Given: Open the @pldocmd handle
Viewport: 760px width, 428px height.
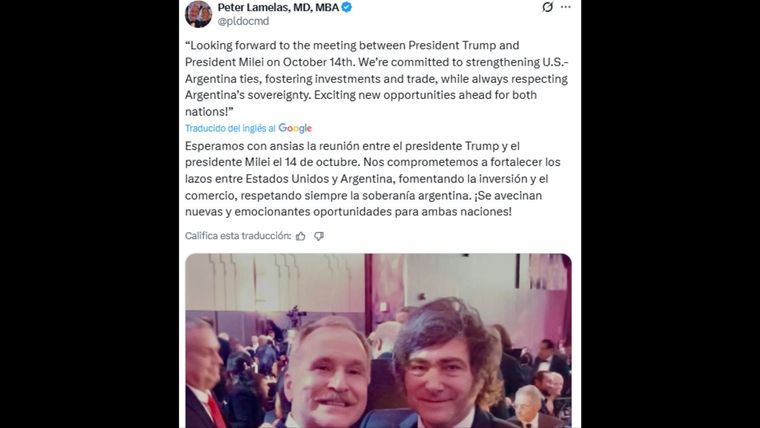Looking at the screenshot, I should [x=243, y=21].
